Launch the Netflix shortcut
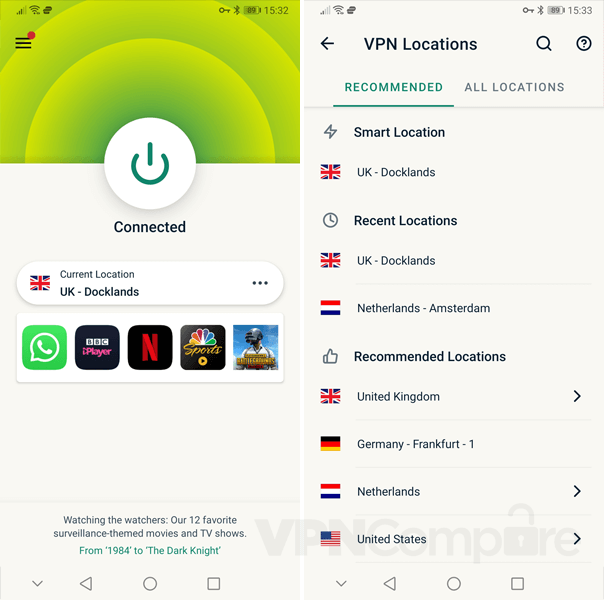The width and height of the screenshot is (604, 600). (150, 348)
